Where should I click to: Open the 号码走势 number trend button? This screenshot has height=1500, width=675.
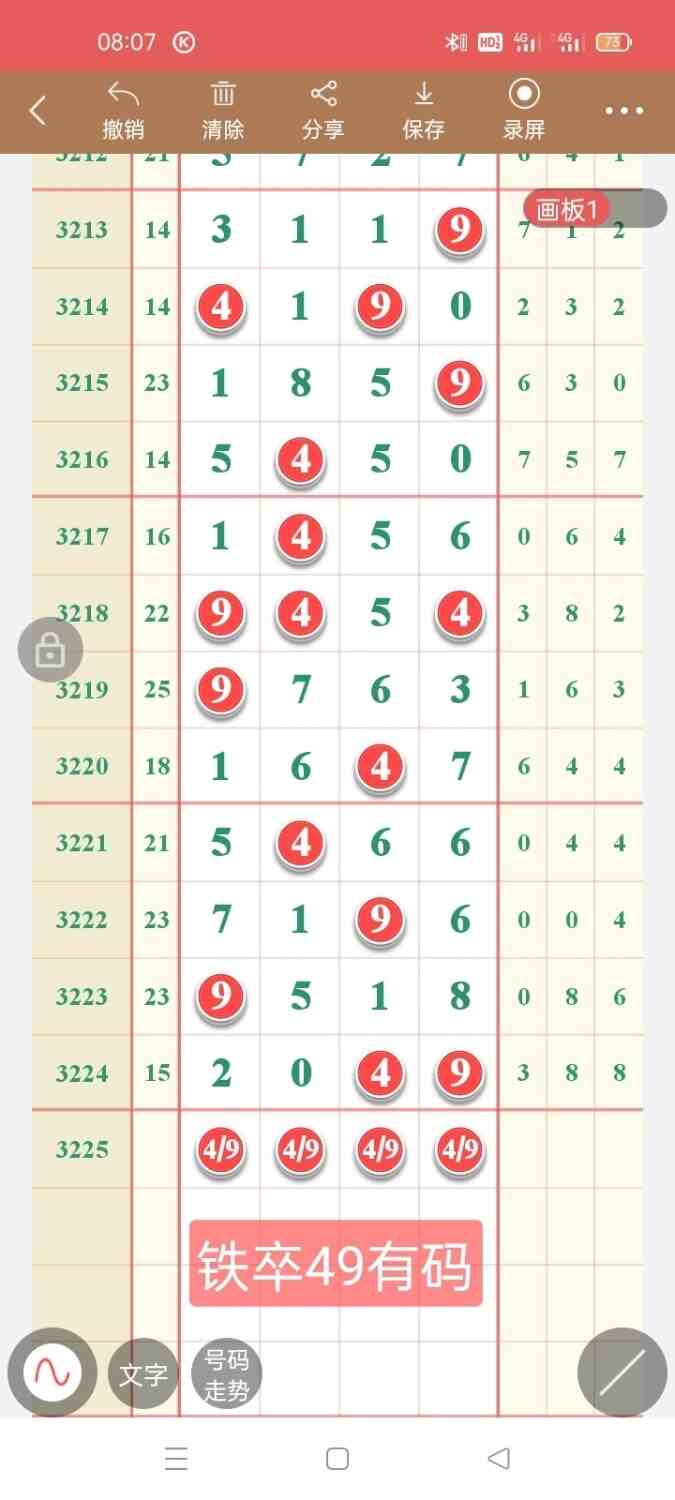coord(227,1374)
